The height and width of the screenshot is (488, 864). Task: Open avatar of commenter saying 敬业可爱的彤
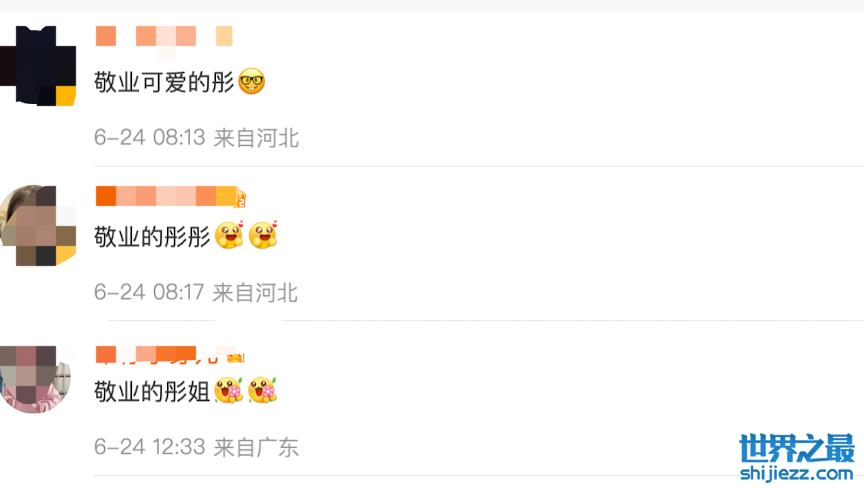[38, 65]
